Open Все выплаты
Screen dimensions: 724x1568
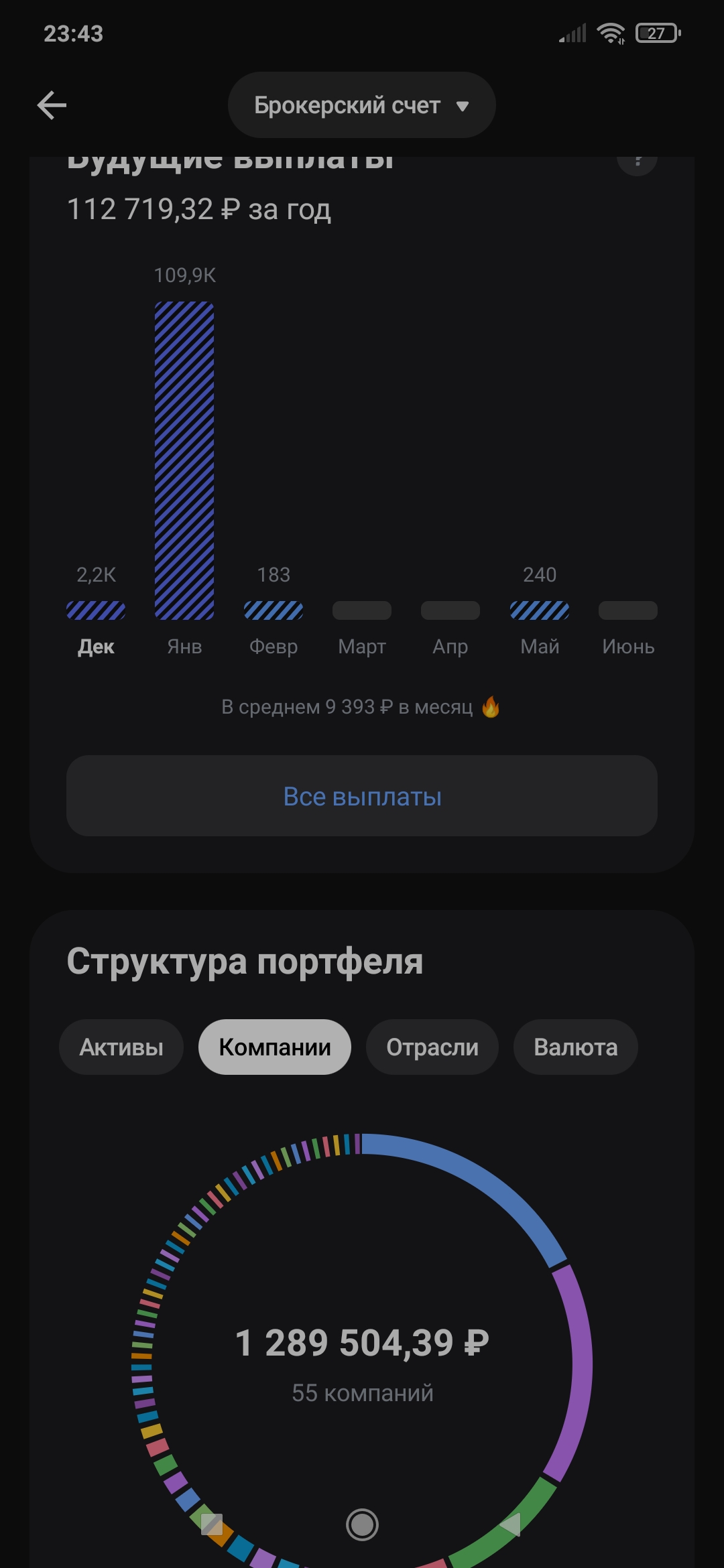pyautogui.click(x=362, y=796)
